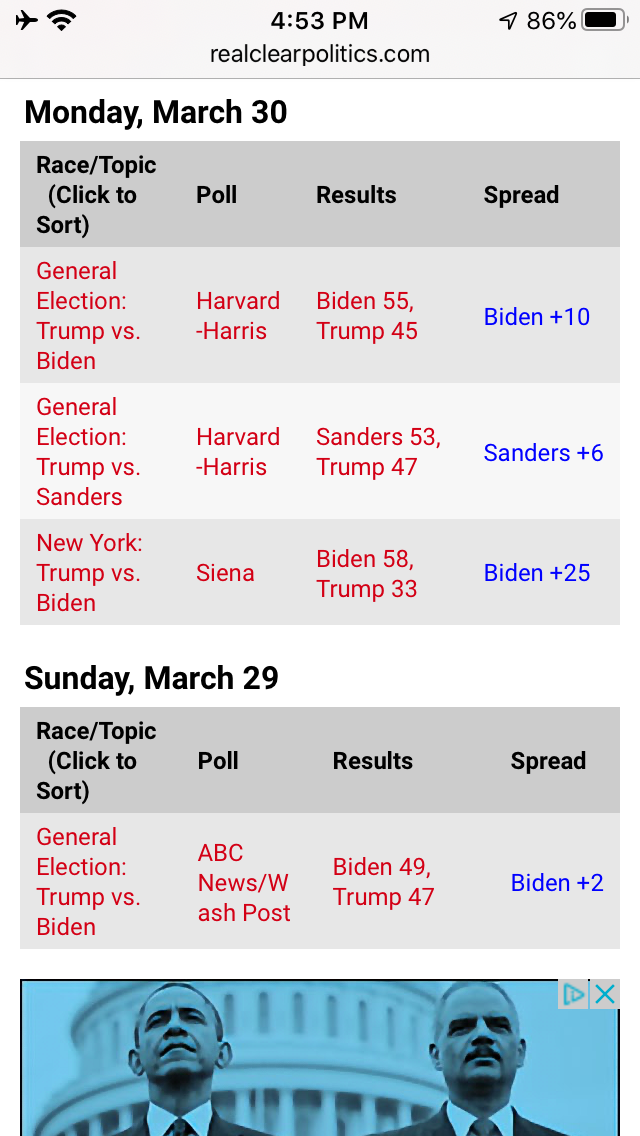
Task: Tap the Biden +25 spread link
Action: pyautogui.click(x=537, y=573)
